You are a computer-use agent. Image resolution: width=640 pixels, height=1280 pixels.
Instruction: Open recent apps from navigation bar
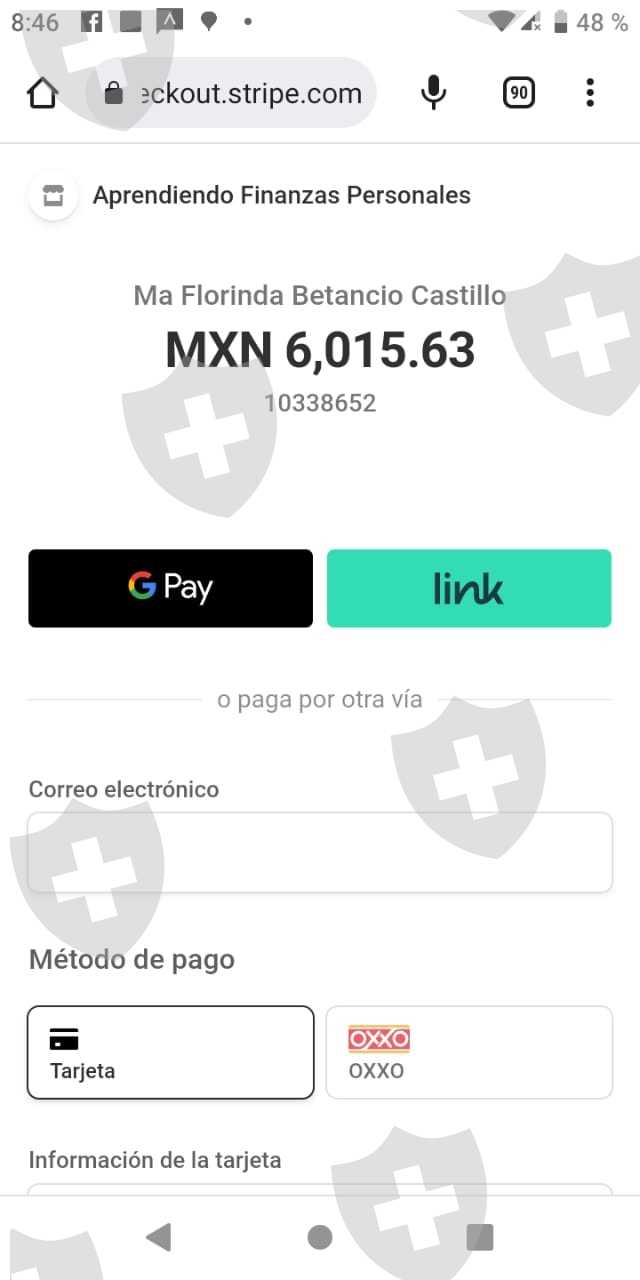480,1237
